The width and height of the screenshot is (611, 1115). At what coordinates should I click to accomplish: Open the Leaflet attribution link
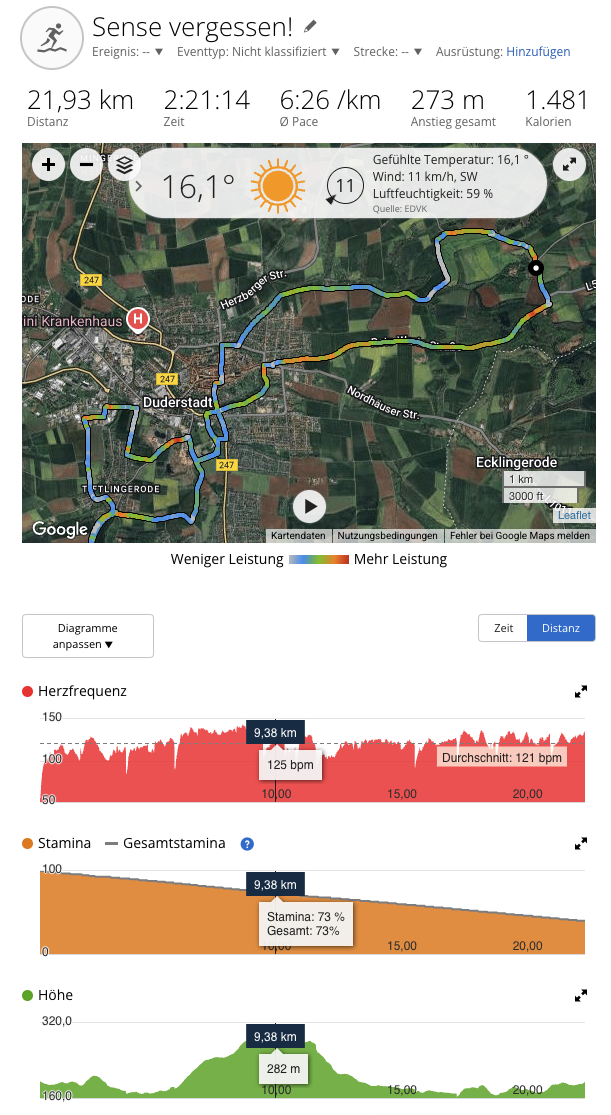pyautogui.click(x=574, y=515)
